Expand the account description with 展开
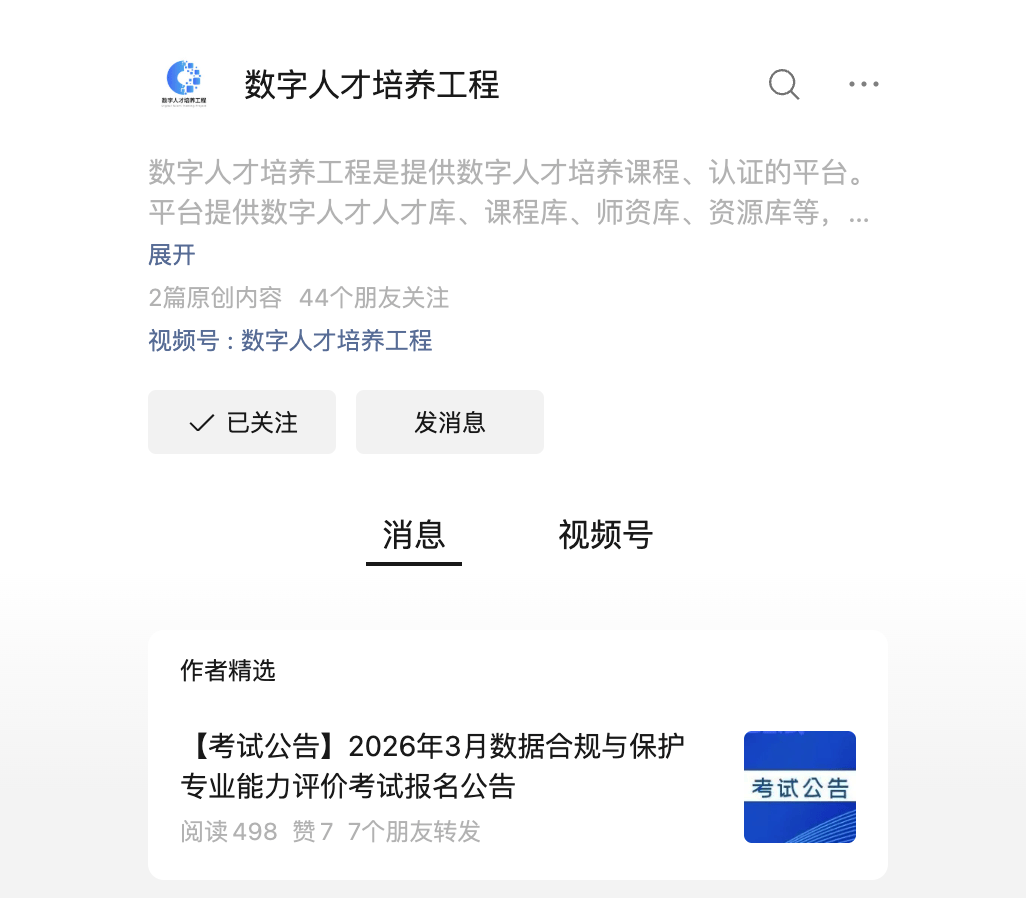Image resolution: width=1026 pixels, height=898 pixels. 172,255
